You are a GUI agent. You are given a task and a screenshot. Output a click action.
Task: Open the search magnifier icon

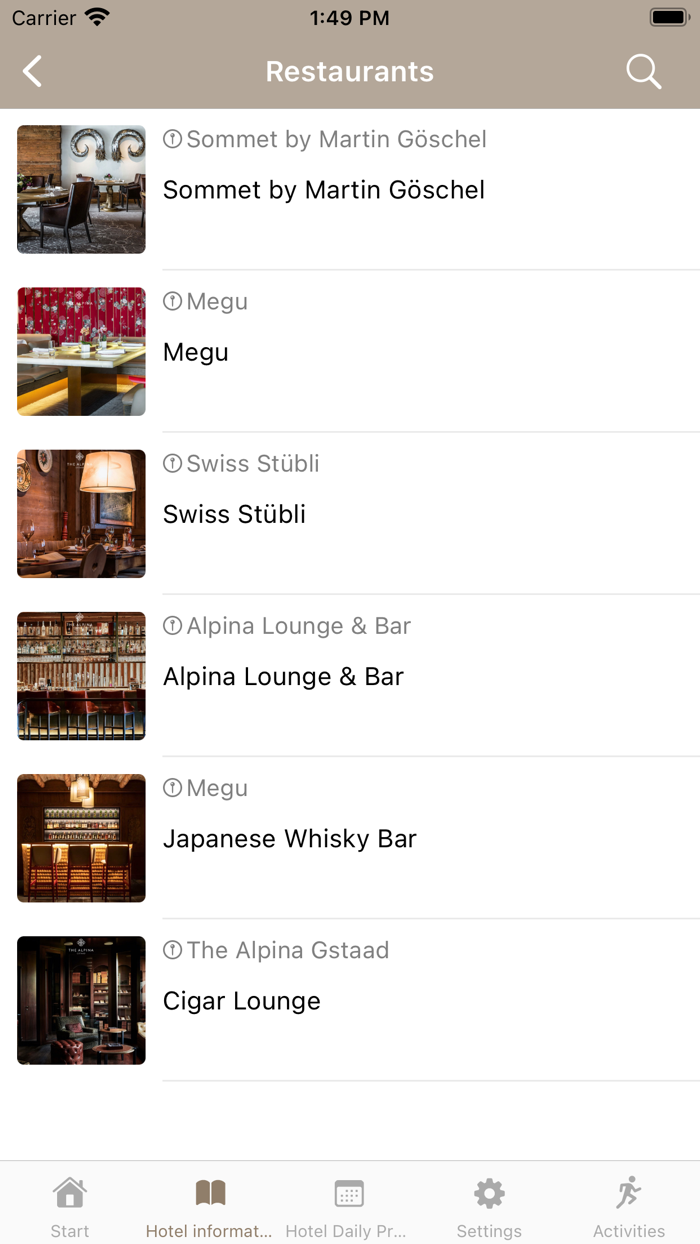pyautogui.click(x=643, y=72)
